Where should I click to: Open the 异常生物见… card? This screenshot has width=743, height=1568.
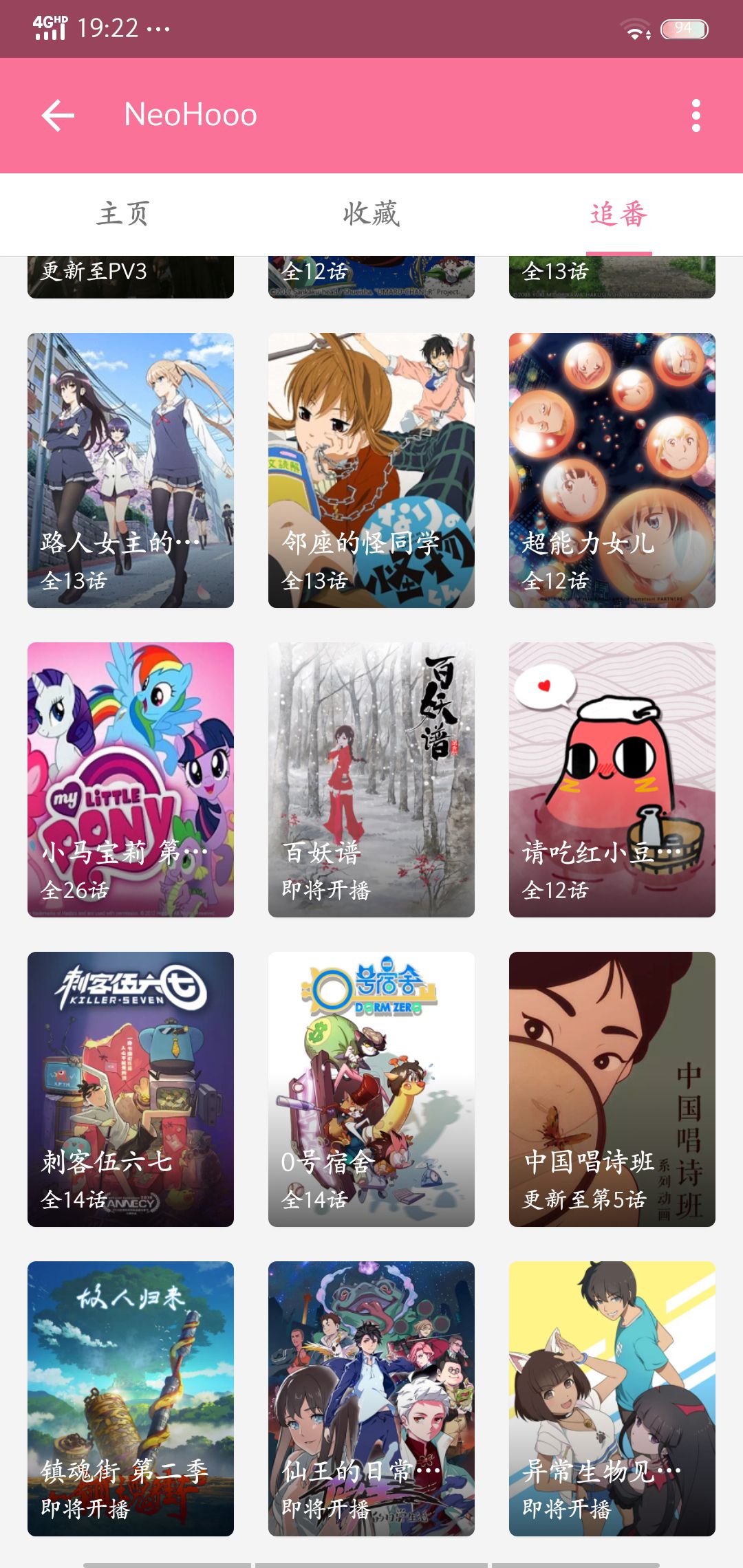click(612, 1399)
